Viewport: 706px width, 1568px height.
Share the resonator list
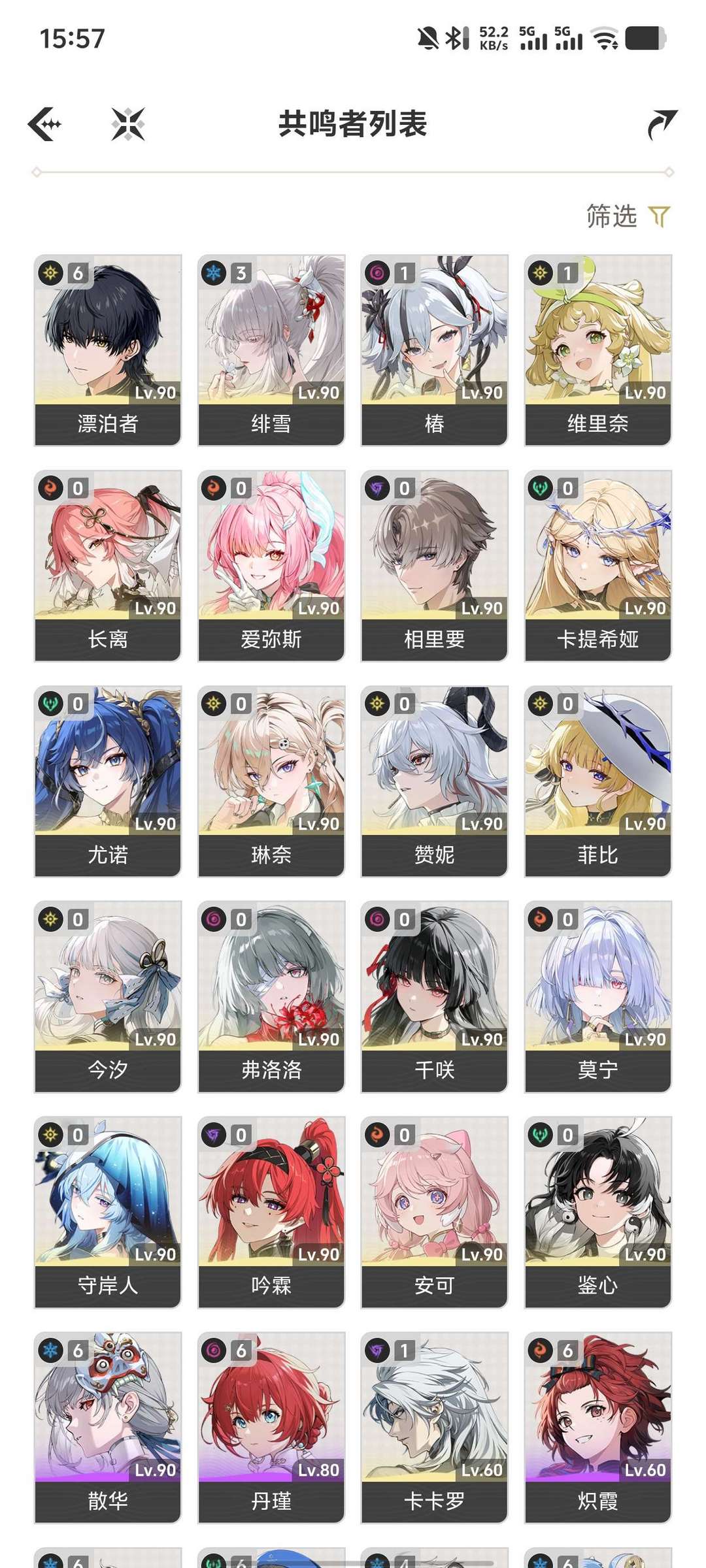point(662,124)
